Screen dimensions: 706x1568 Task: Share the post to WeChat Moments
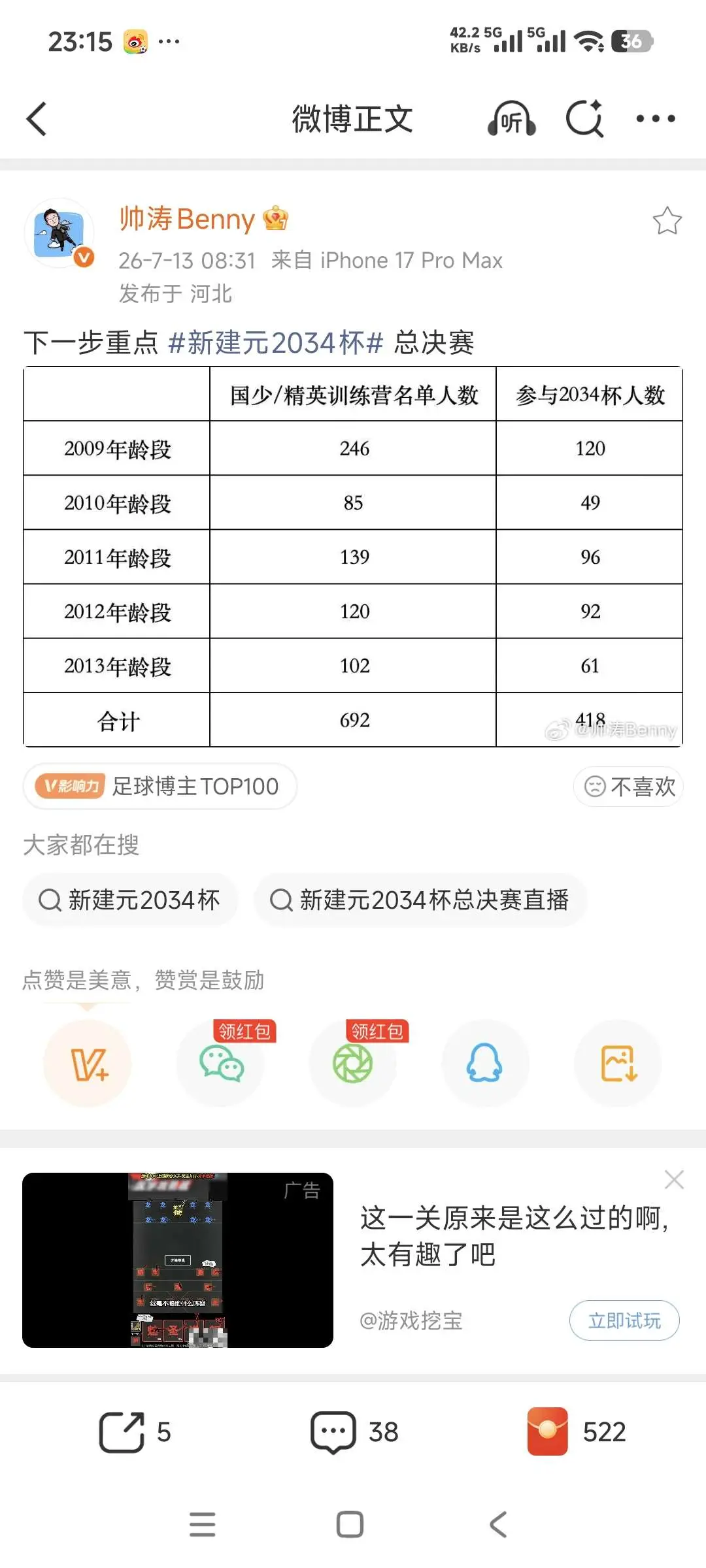tap(353, 1064)
